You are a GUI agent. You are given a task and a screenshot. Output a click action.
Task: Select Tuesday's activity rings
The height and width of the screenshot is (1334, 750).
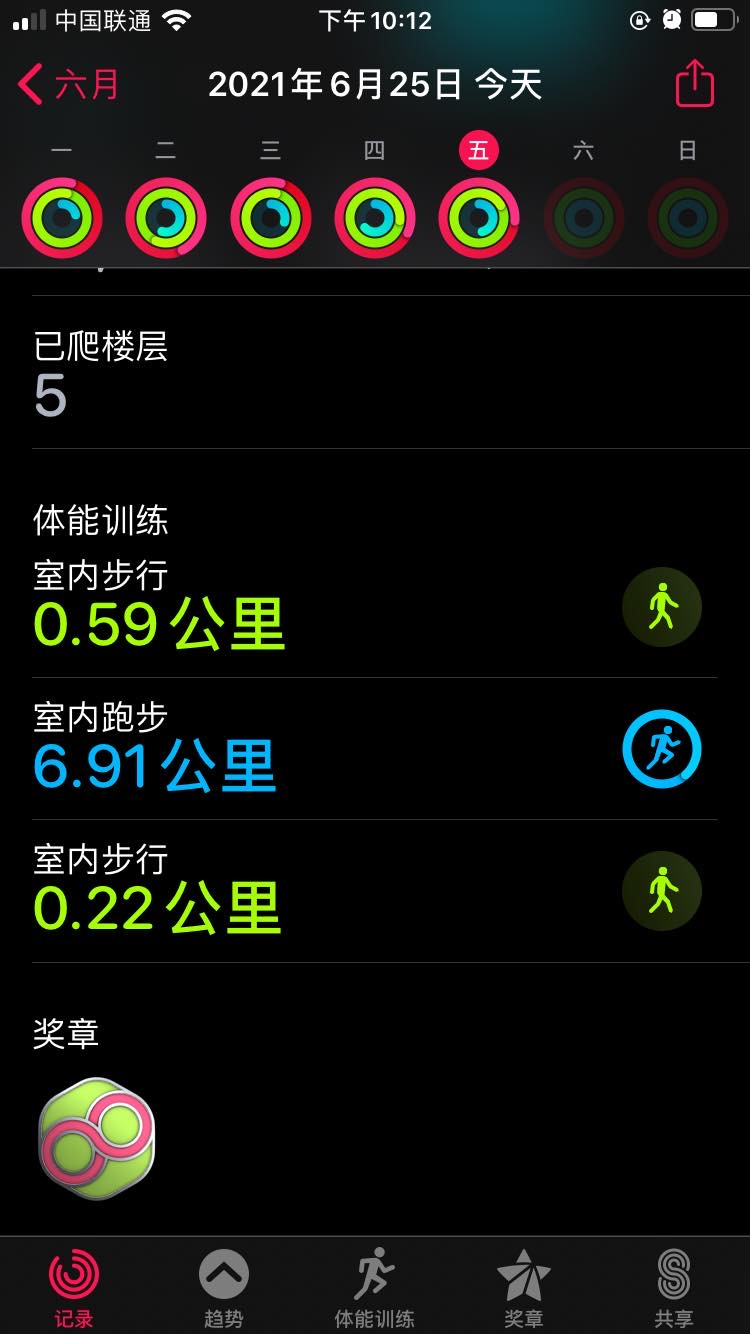tap(166, 217)
